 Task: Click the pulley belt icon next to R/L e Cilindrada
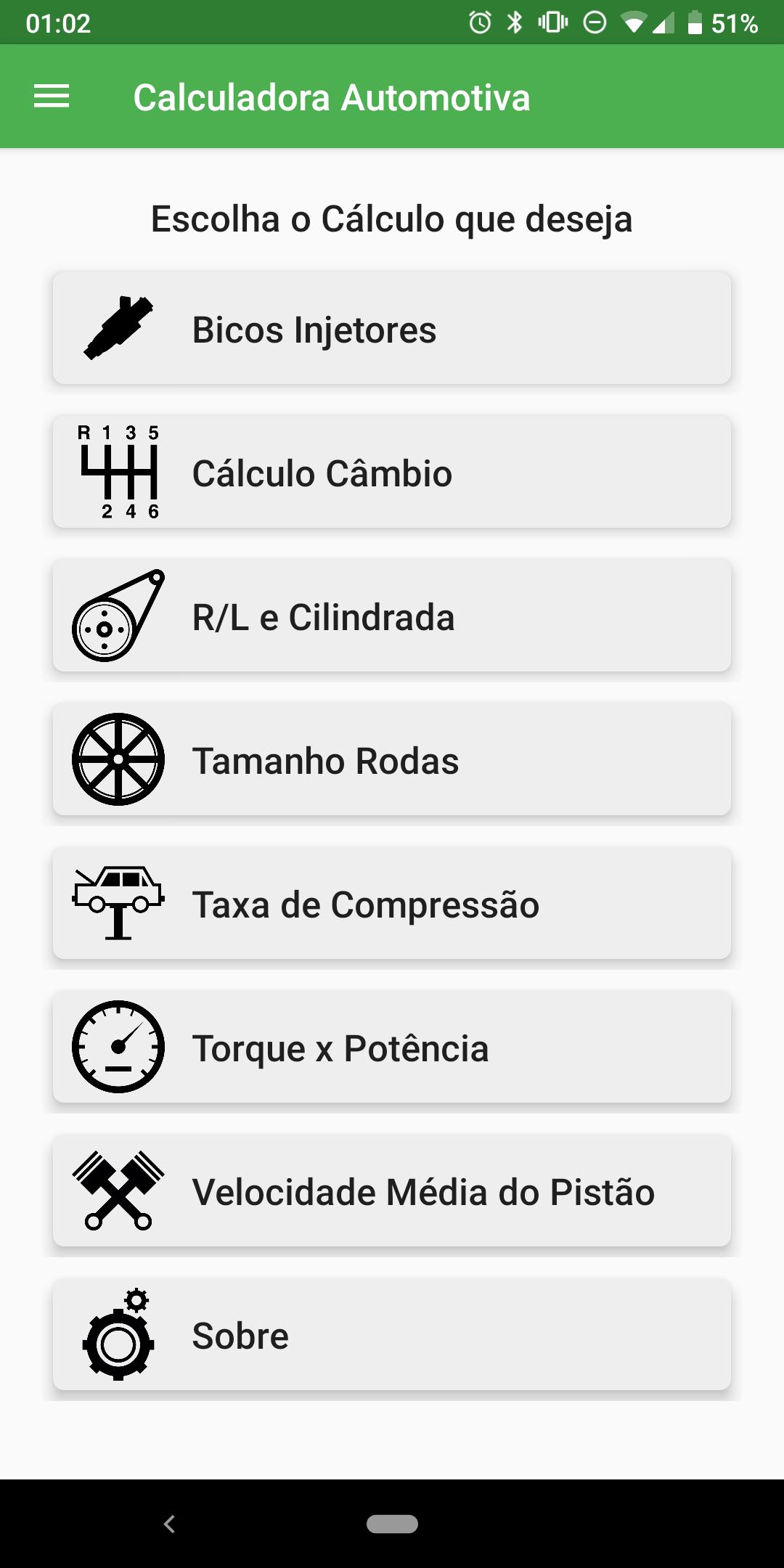[x=116, y=616]
